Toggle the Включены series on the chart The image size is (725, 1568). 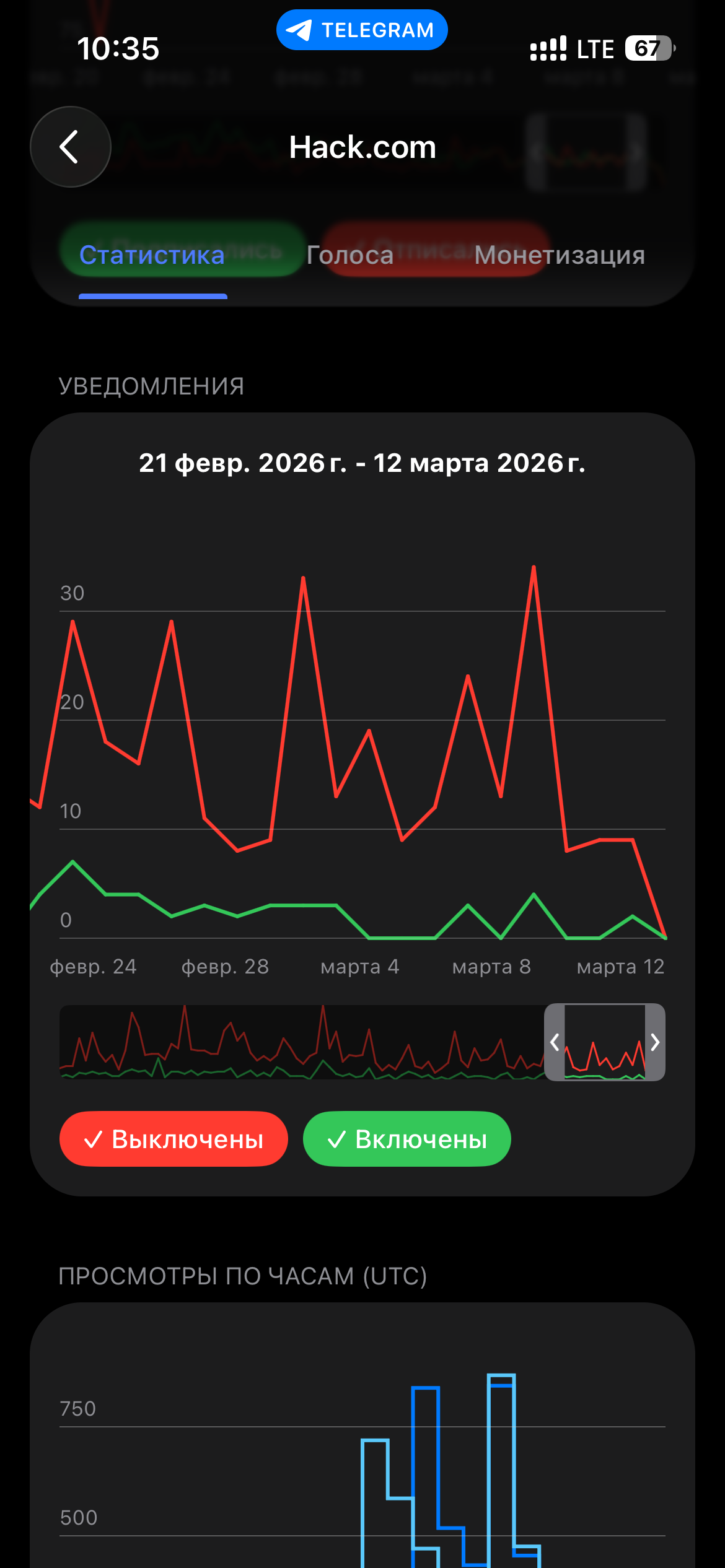tap(406, 1139)
